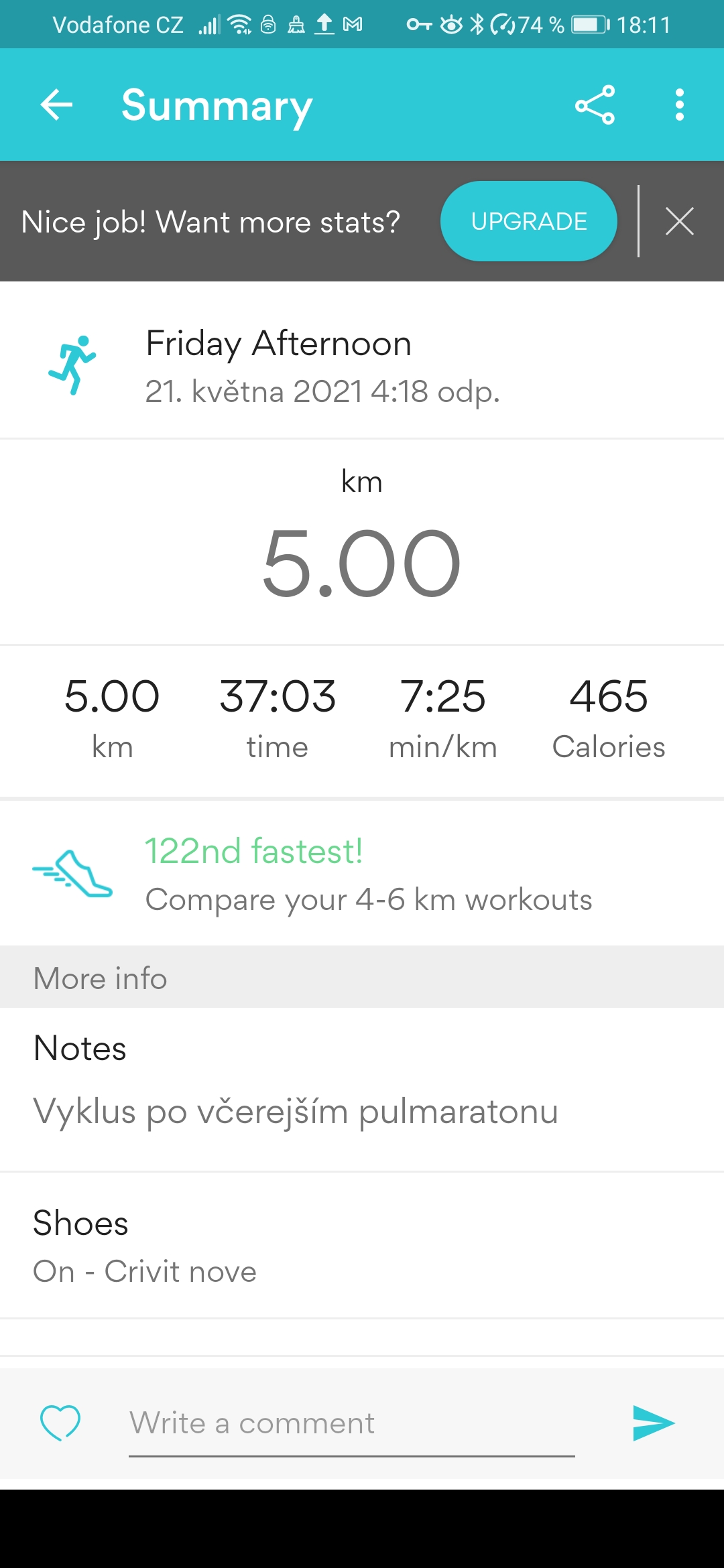Share this workout summary
Image resolution: width=724 pixels, height=1568 pixels.
tap(595, 105)
